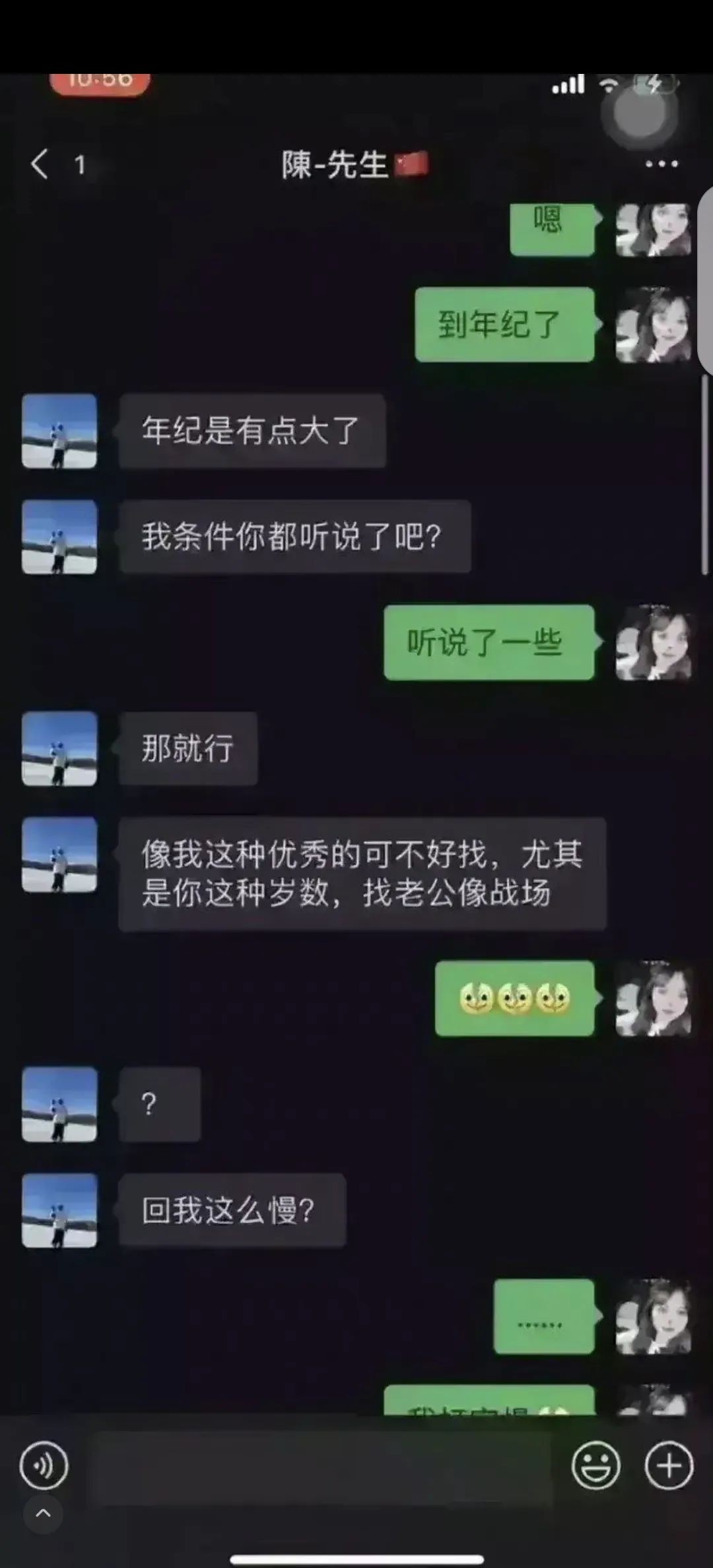
Task: Open 陳-先生's avatar beside 年纪是有点大了
Action: coord(59,432)
